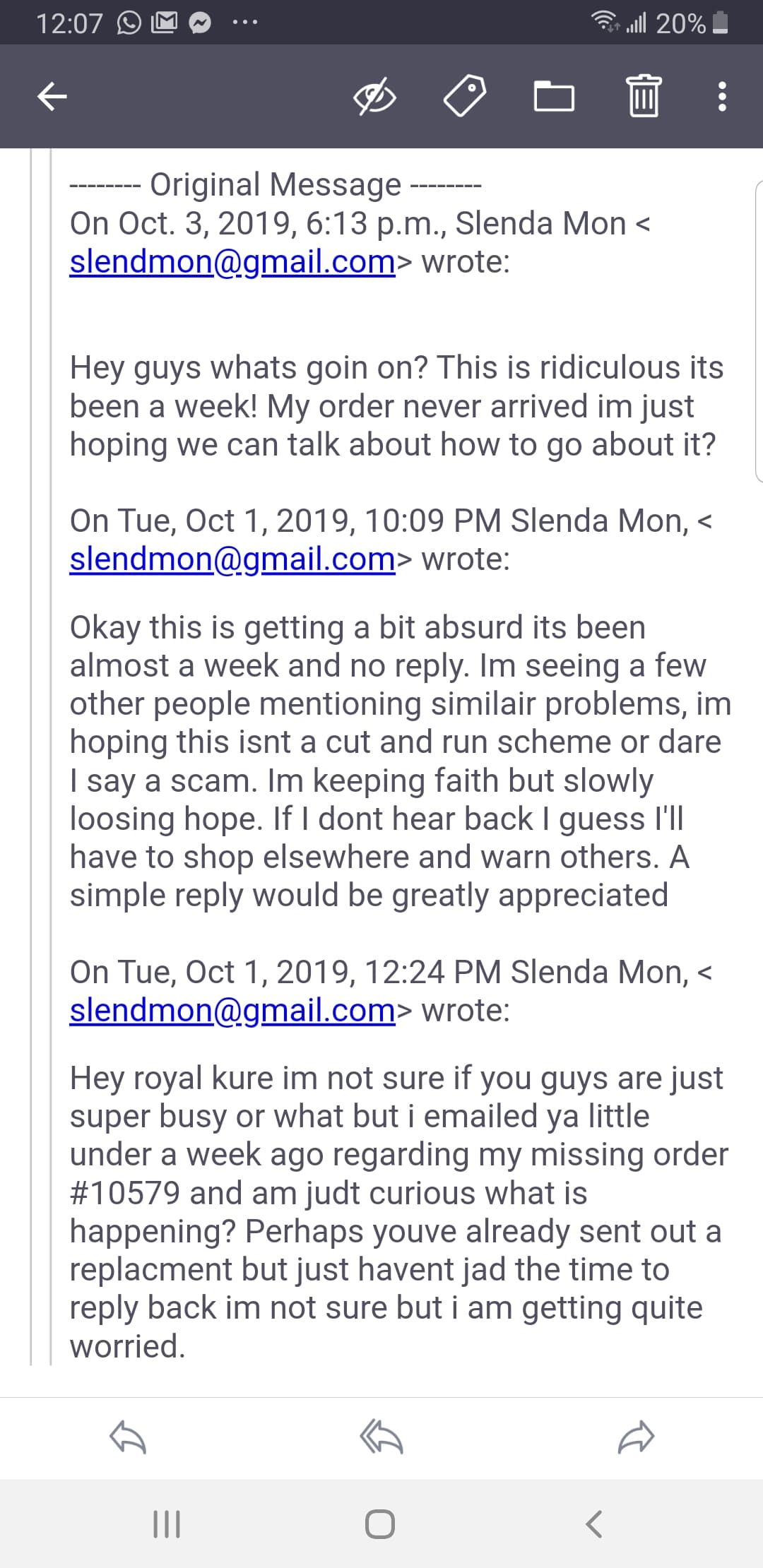
Task: Forward this email
Action: click(x=636, y=1437)
